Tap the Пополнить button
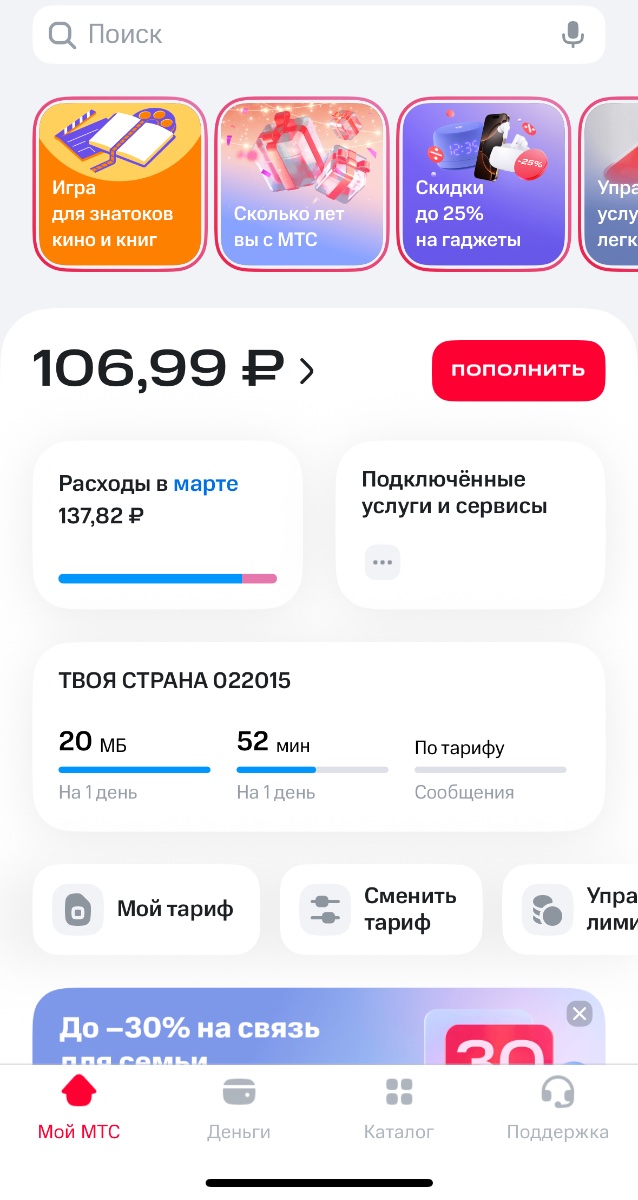Image resolution: width=638 pixels, height=1200 pixels. [x=518, y=370]
